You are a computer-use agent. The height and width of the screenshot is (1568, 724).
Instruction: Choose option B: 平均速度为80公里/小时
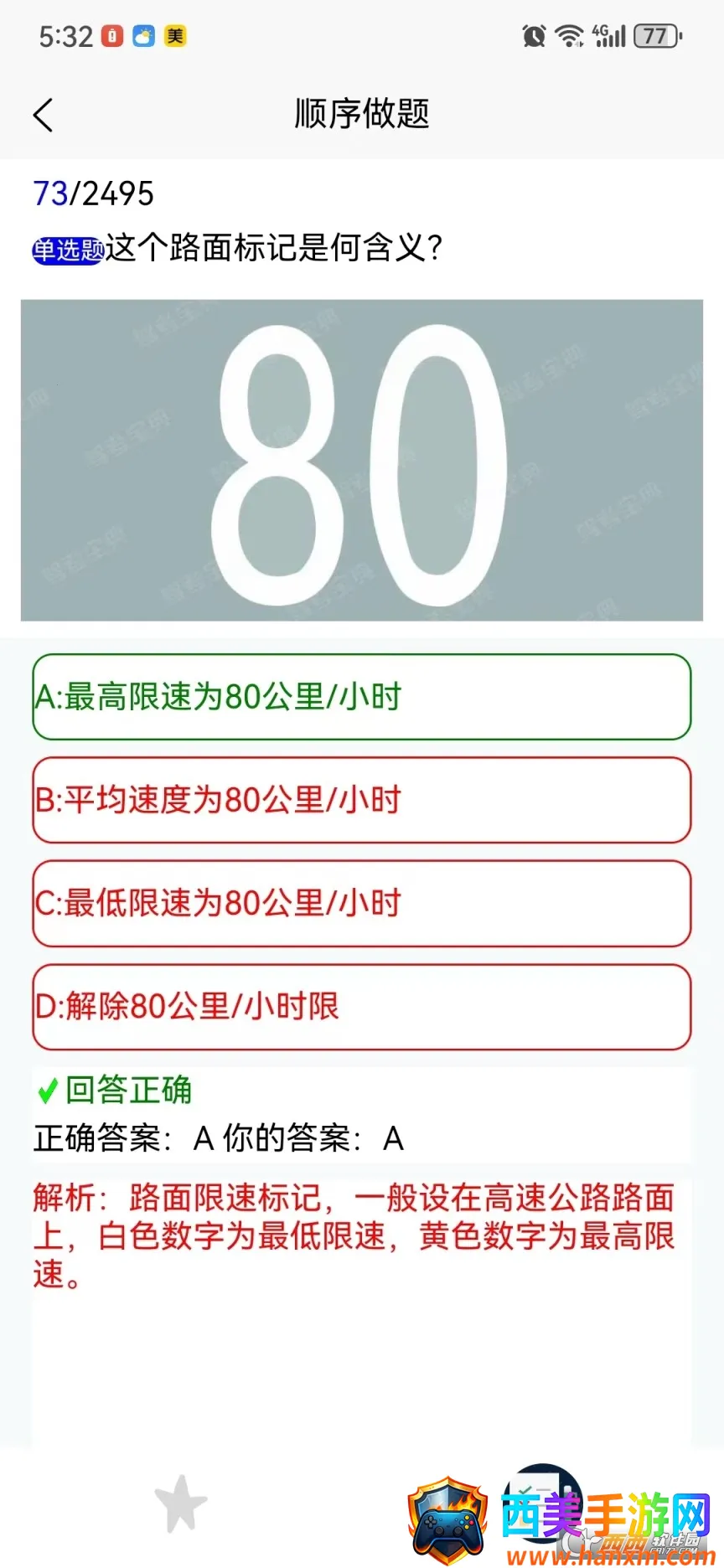coord(361,800)
